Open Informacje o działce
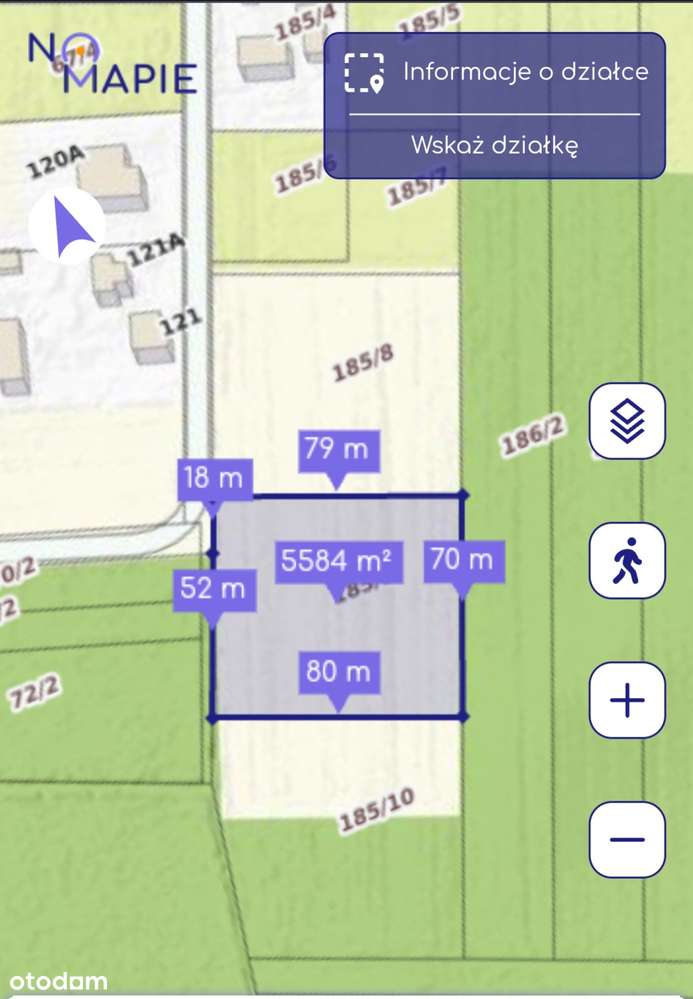 coord(495,72)
